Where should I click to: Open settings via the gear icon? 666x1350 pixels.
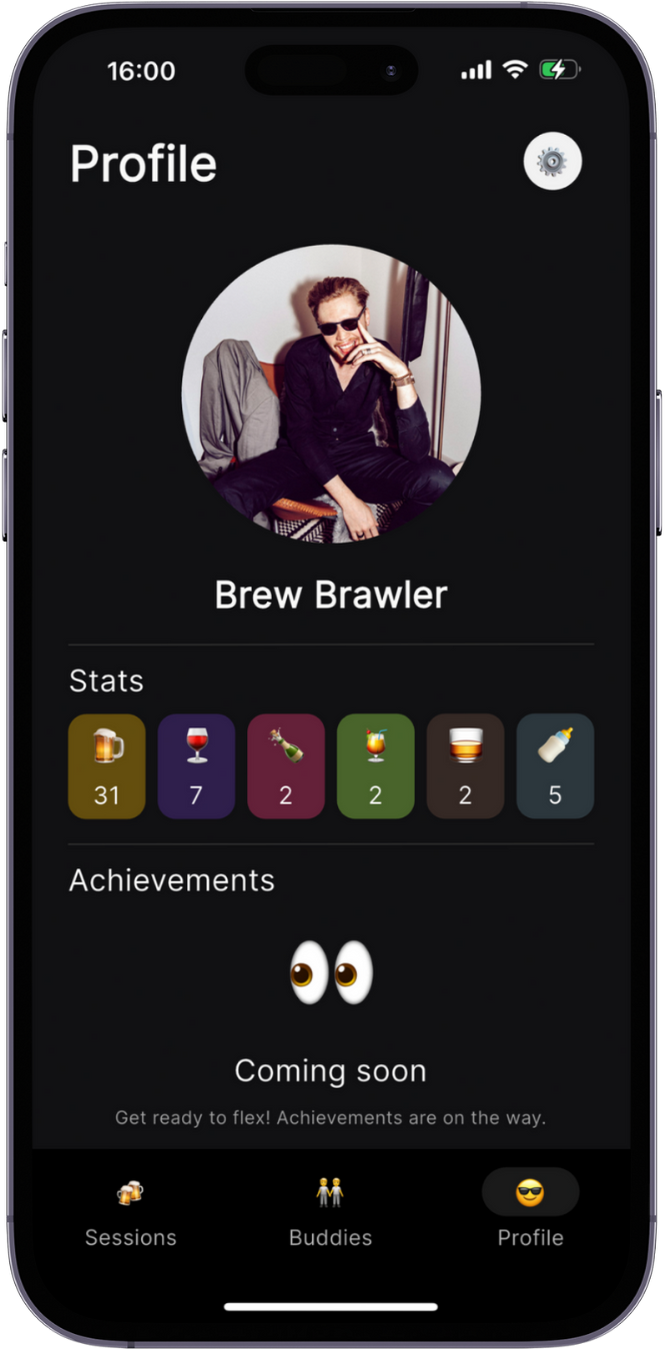click(x=553, y=161)
